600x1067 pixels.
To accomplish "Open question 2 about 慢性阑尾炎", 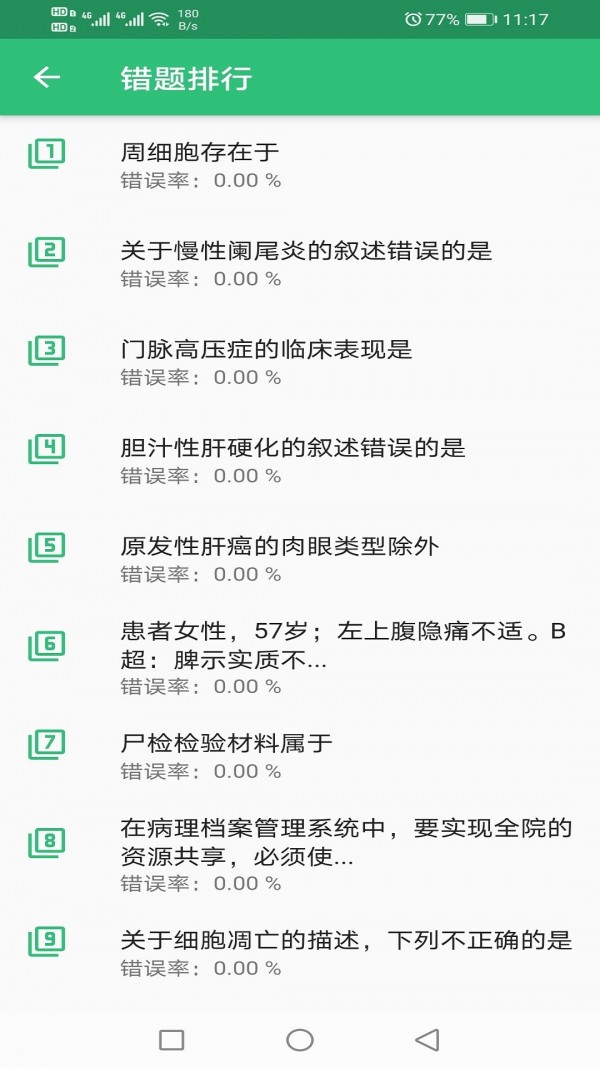I will coord(300,263).
